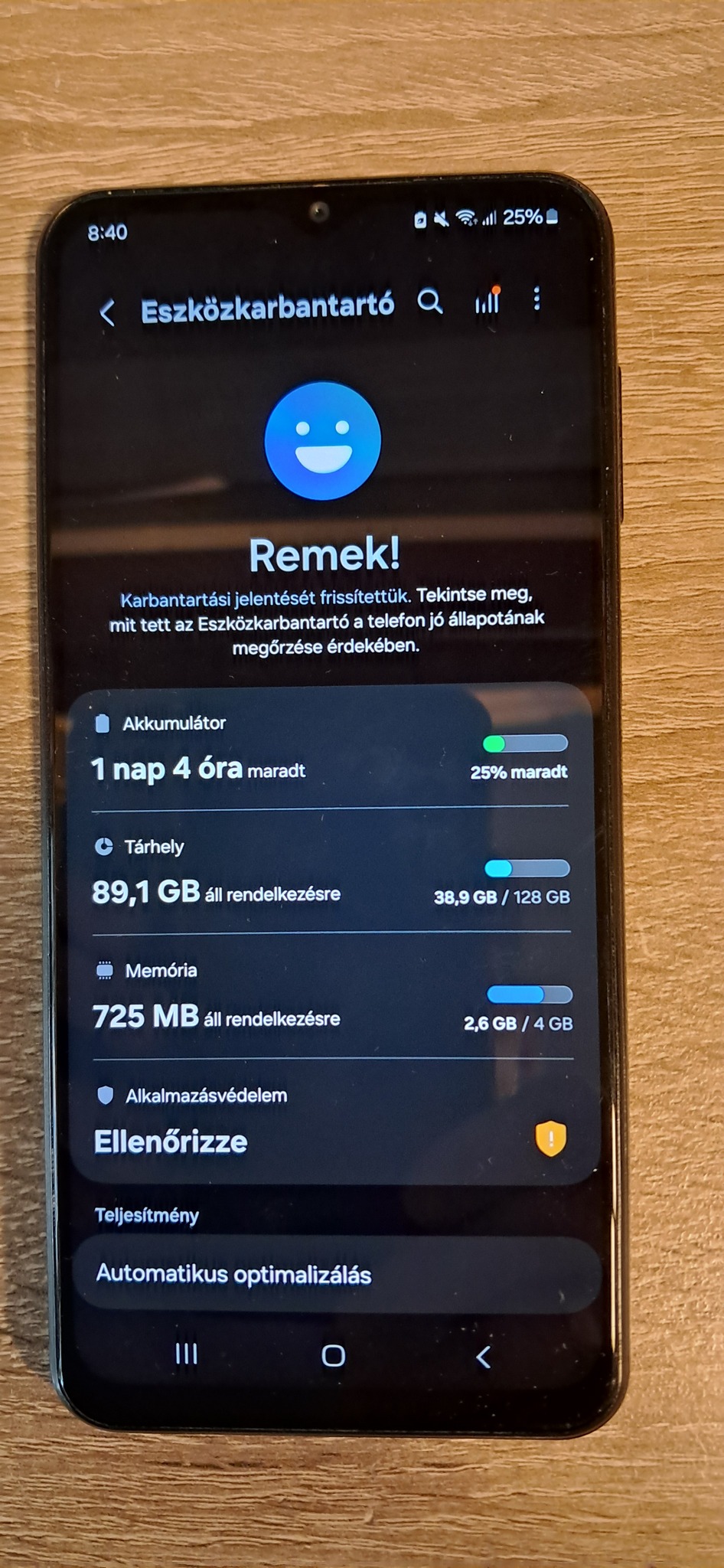The image size is (724, 1568).
Task: Open the Tárhely storage details
Action: tap(329, 873)
